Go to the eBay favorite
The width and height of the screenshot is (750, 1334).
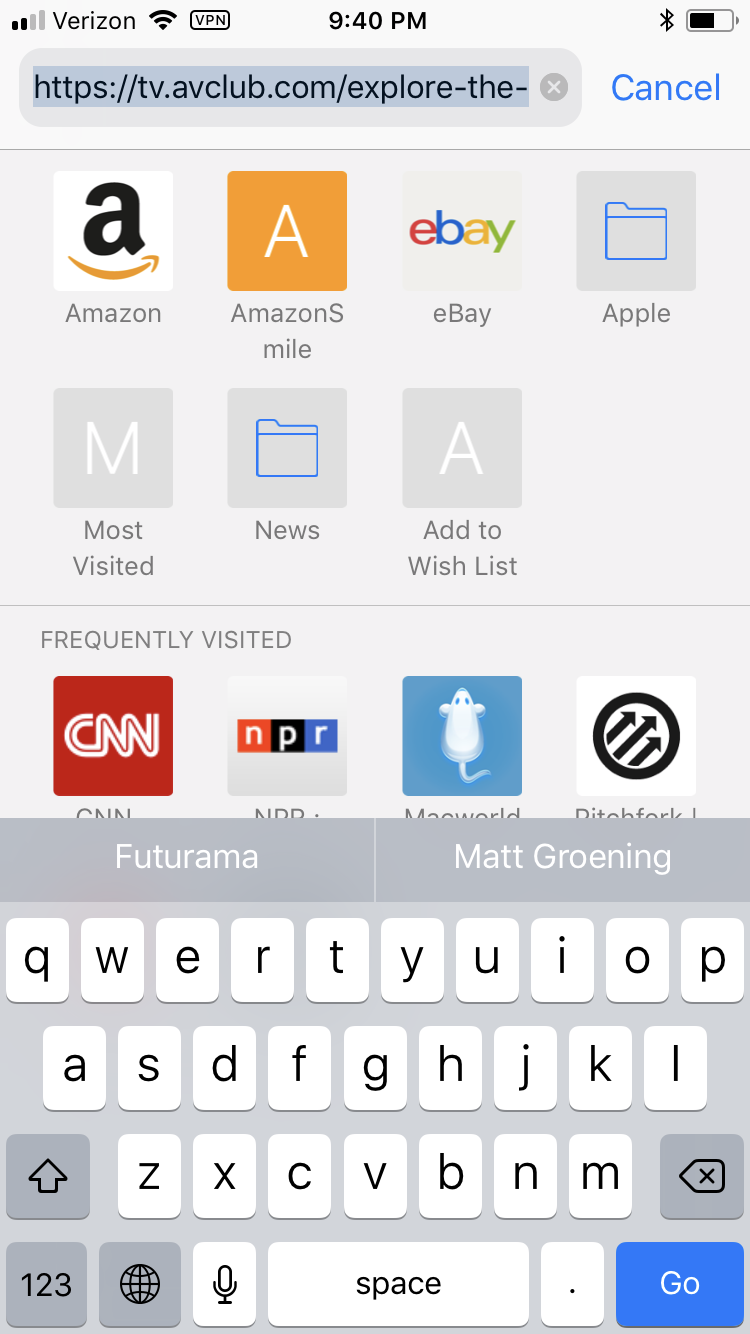[x=462, y=231]
